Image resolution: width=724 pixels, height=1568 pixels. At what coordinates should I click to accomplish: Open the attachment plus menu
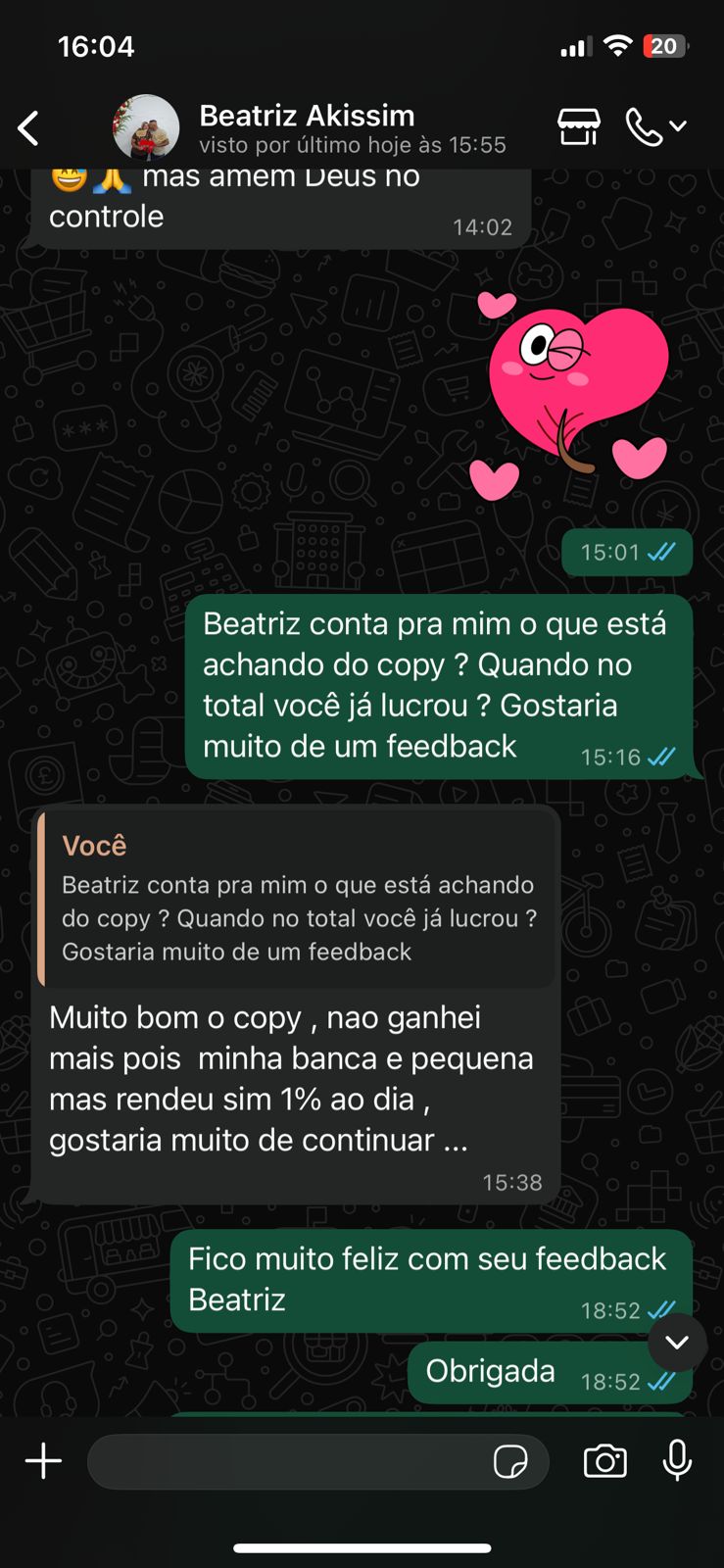pos(43,1461)
